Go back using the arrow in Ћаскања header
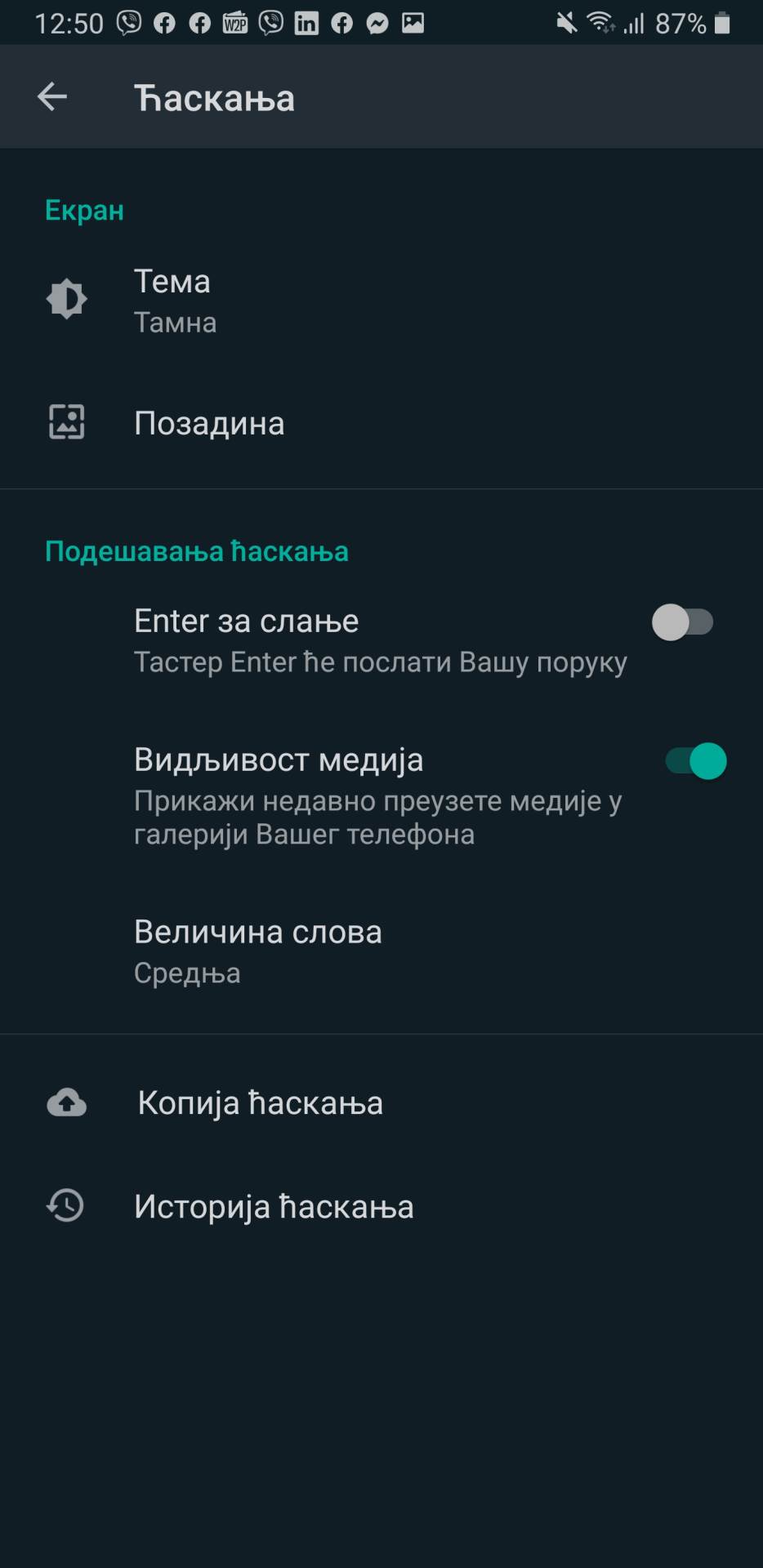 pos(53,96)
